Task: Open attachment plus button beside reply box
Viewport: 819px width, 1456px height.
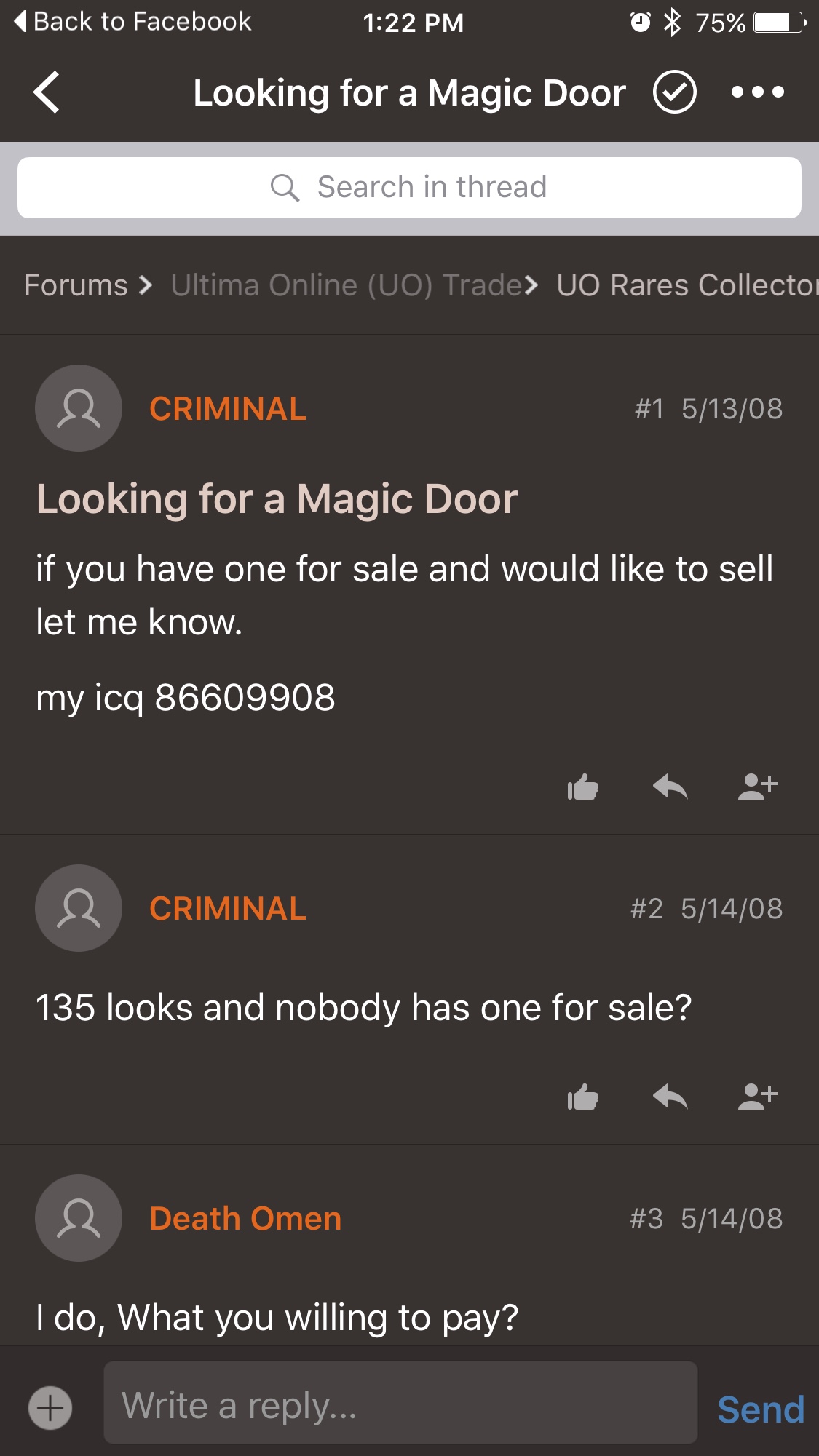Action: (50, 1408)
